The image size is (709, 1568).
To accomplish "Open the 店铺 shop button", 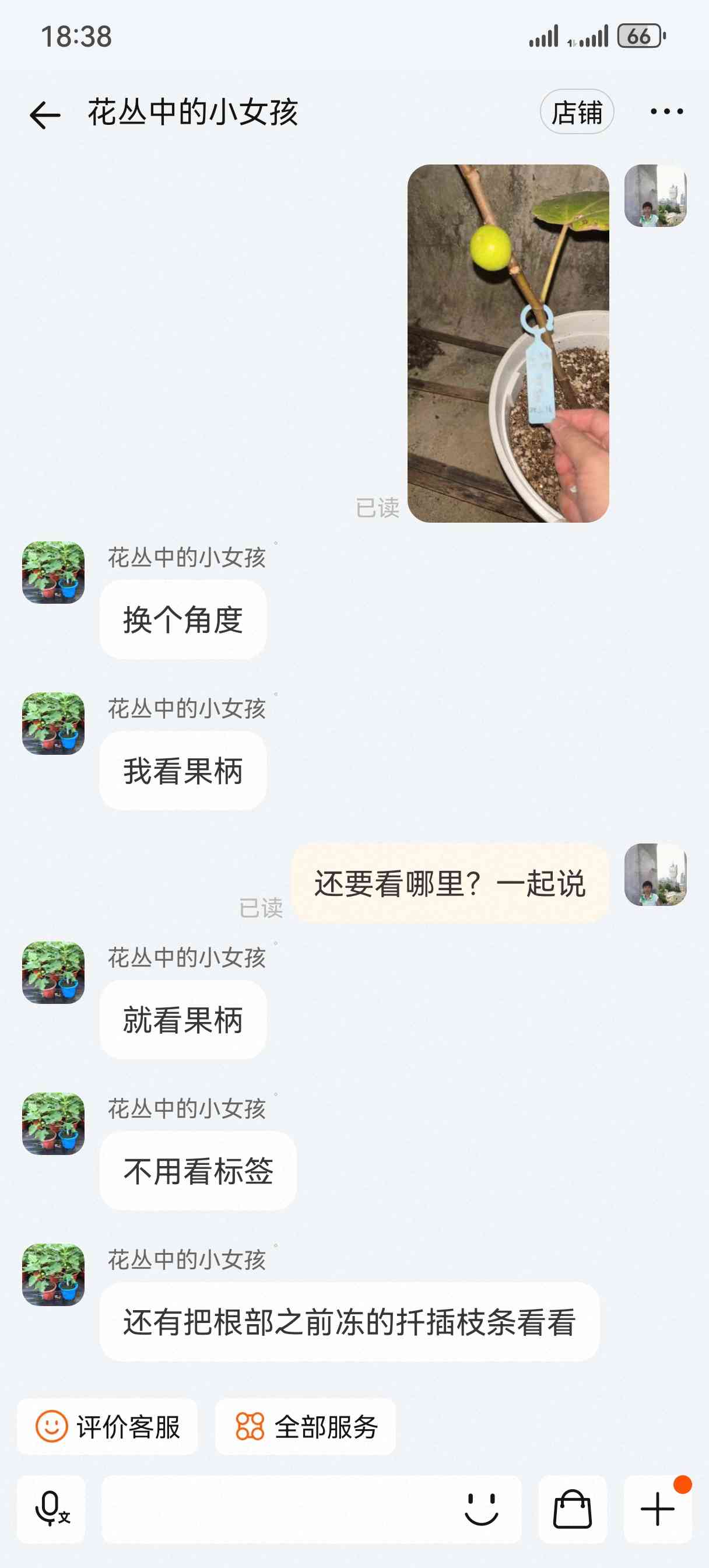I will (x=576, y=112).
